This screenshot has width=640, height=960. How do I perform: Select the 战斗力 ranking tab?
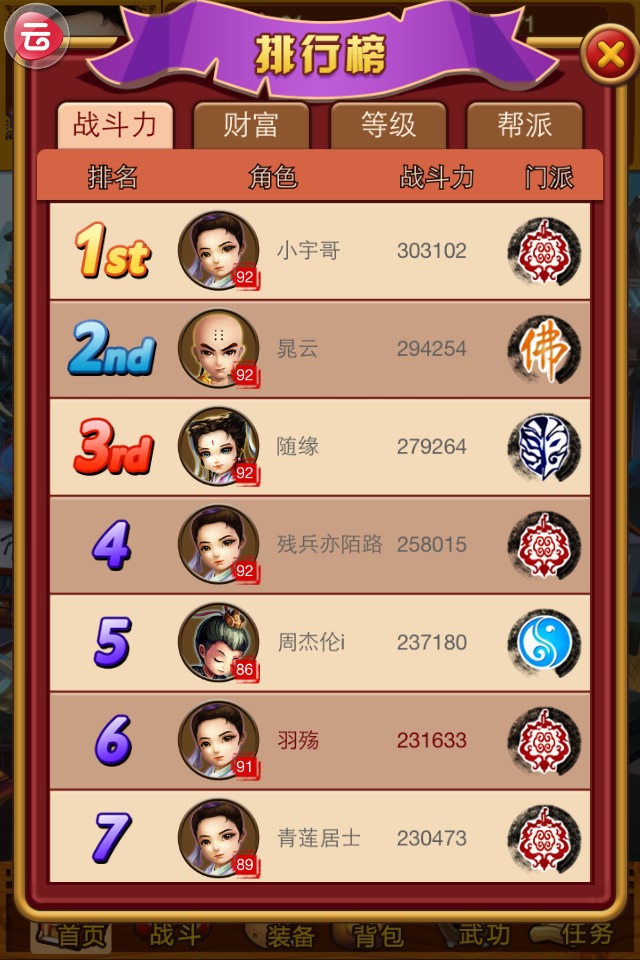pyautogui.click(x=114, y=125)
